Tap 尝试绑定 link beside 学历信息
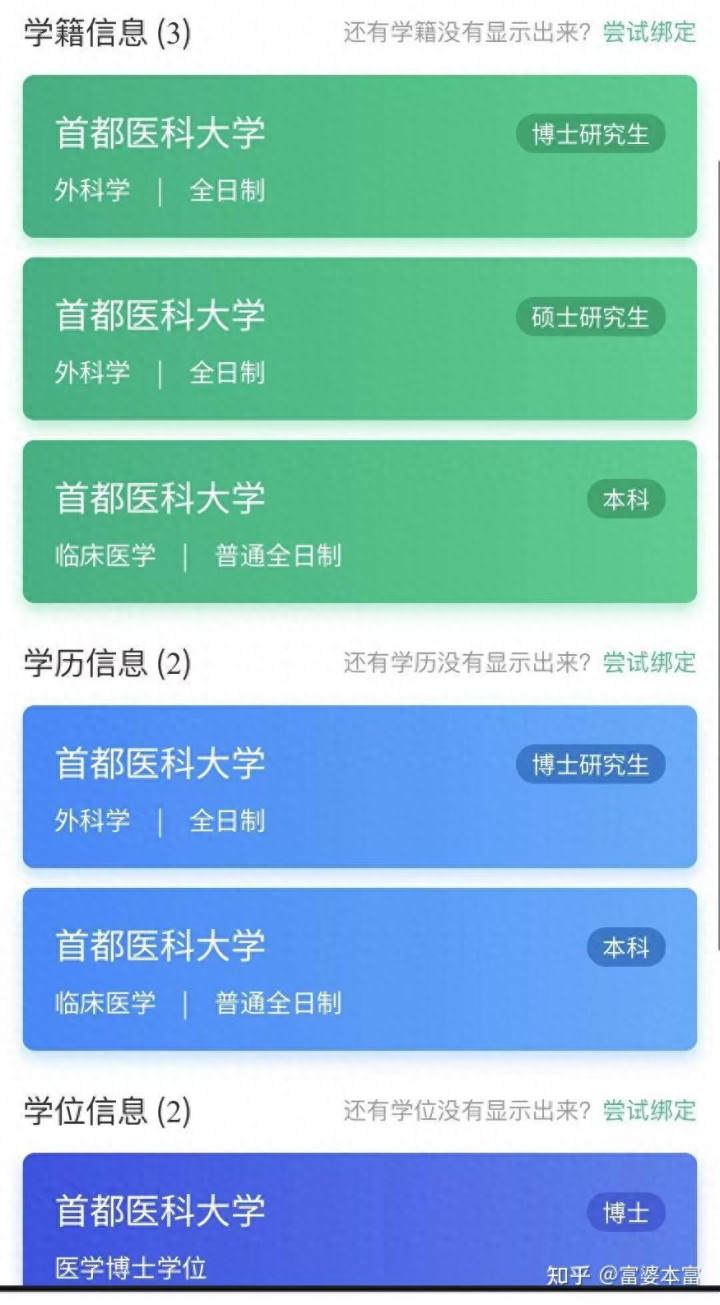Screen dimensions: 720x1305 [649, 662]
